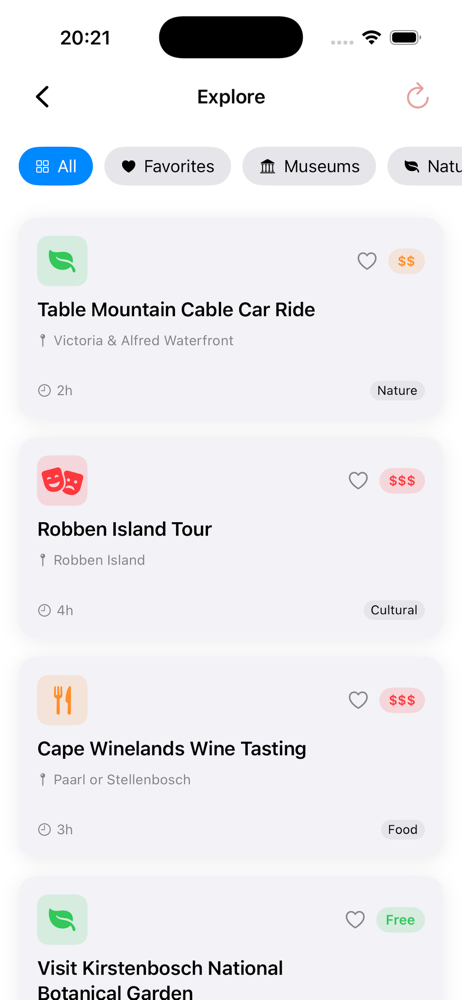Tap the refresh icon on Explore
The width and height of the screenshot is (462, 1000).
point(418,96)
